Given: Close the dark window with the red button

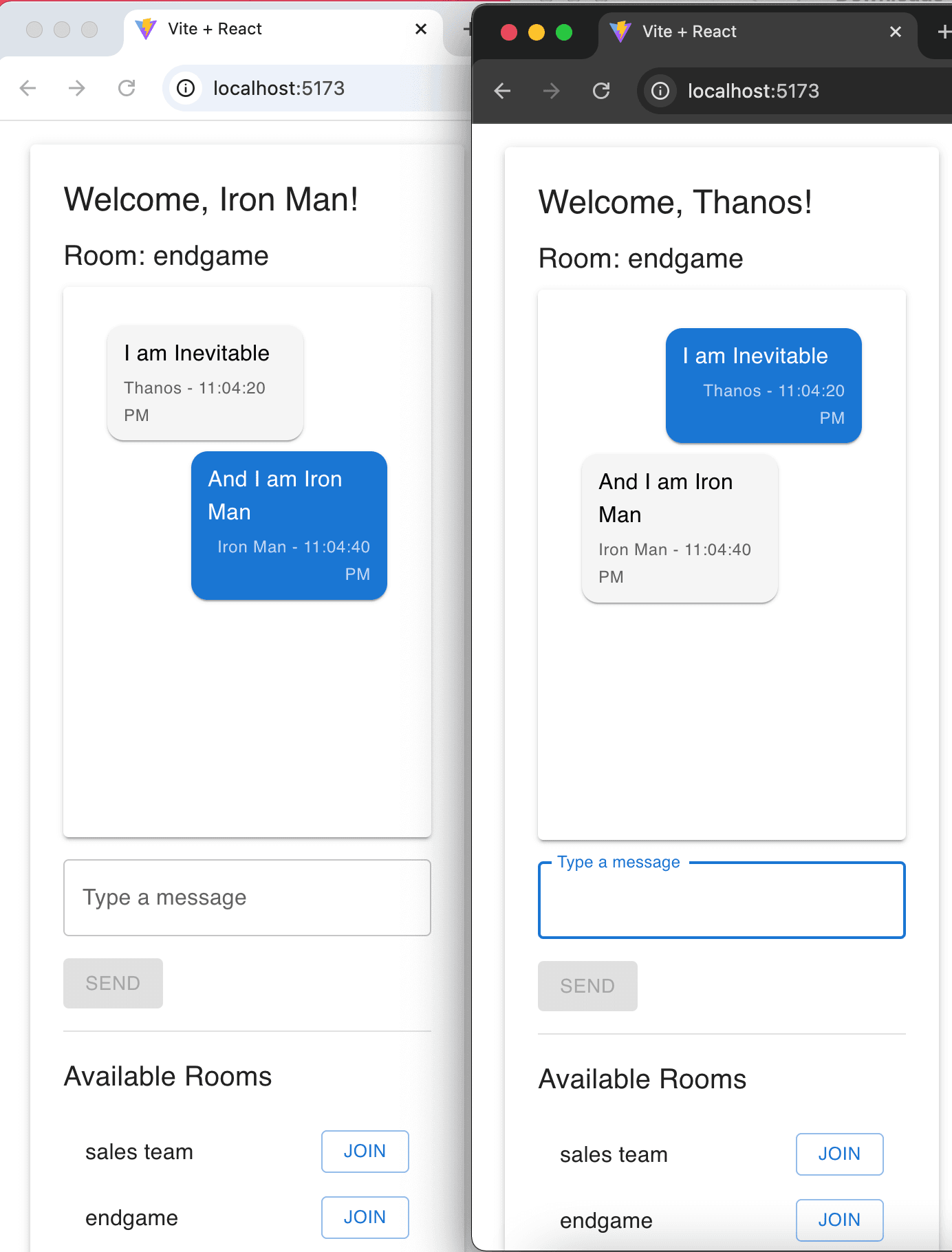Looking at the screenshot, I should (509, 32).
